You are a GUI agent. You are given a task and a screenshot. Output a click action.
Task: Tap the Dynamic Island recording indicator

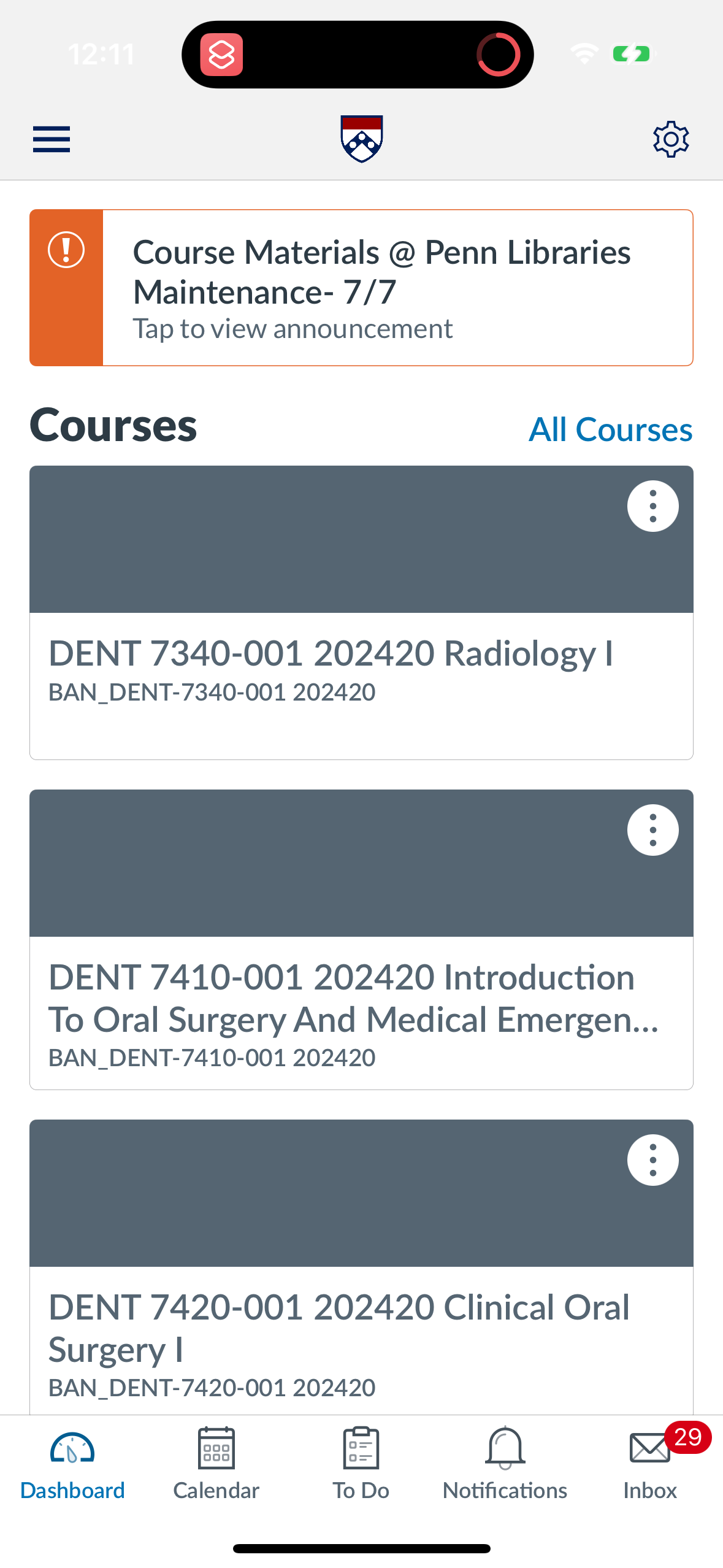click(499, 53)
